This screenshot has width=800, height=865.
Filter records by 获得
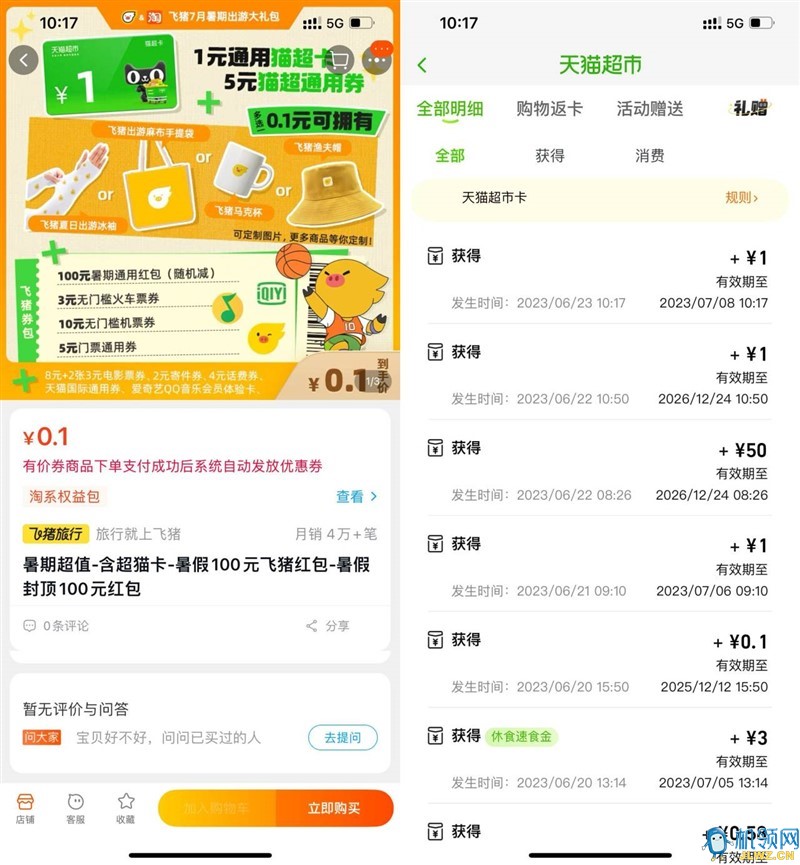point(550,156)
